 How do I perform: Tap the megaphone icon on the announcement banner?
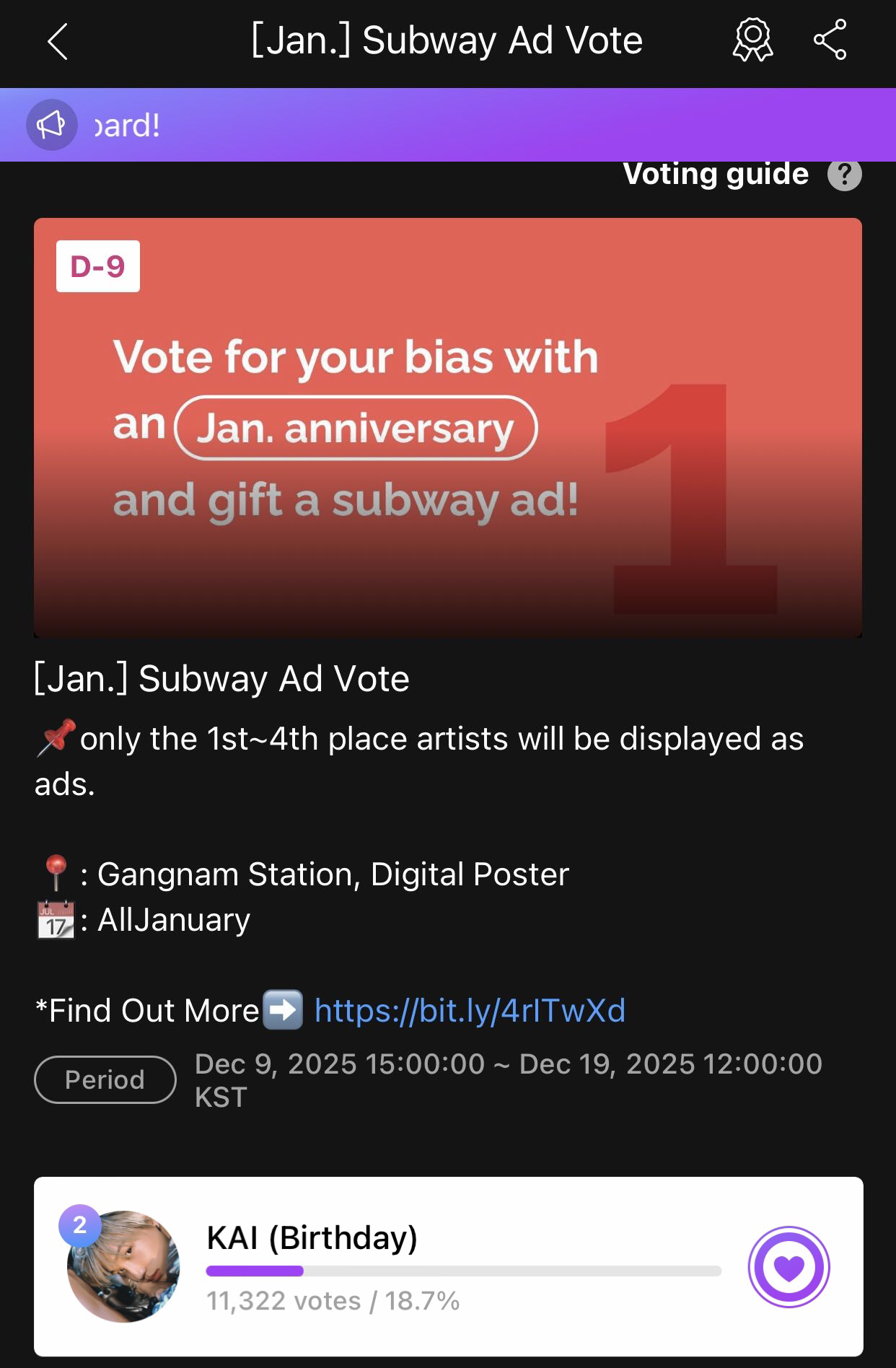[x=50, y=124]
